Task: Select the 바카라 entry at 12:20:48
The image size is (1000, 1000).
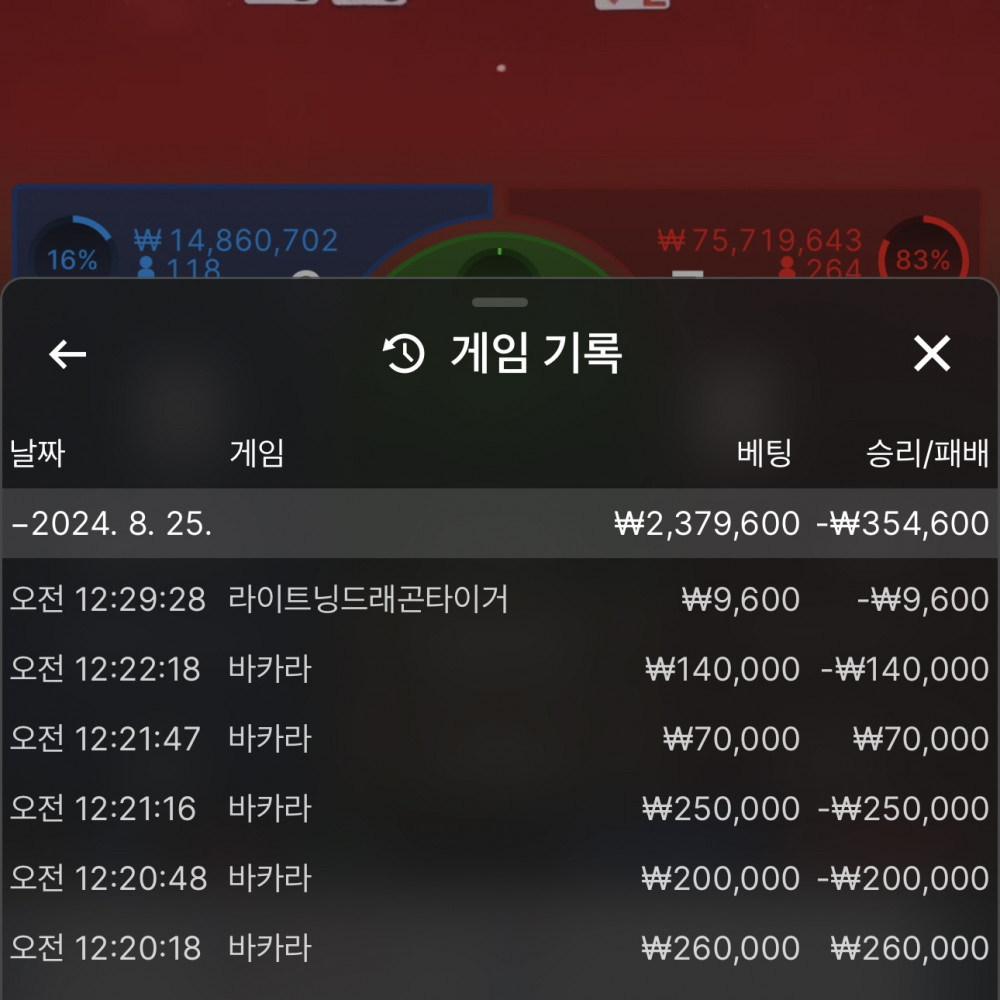Action: coord(500,878)
